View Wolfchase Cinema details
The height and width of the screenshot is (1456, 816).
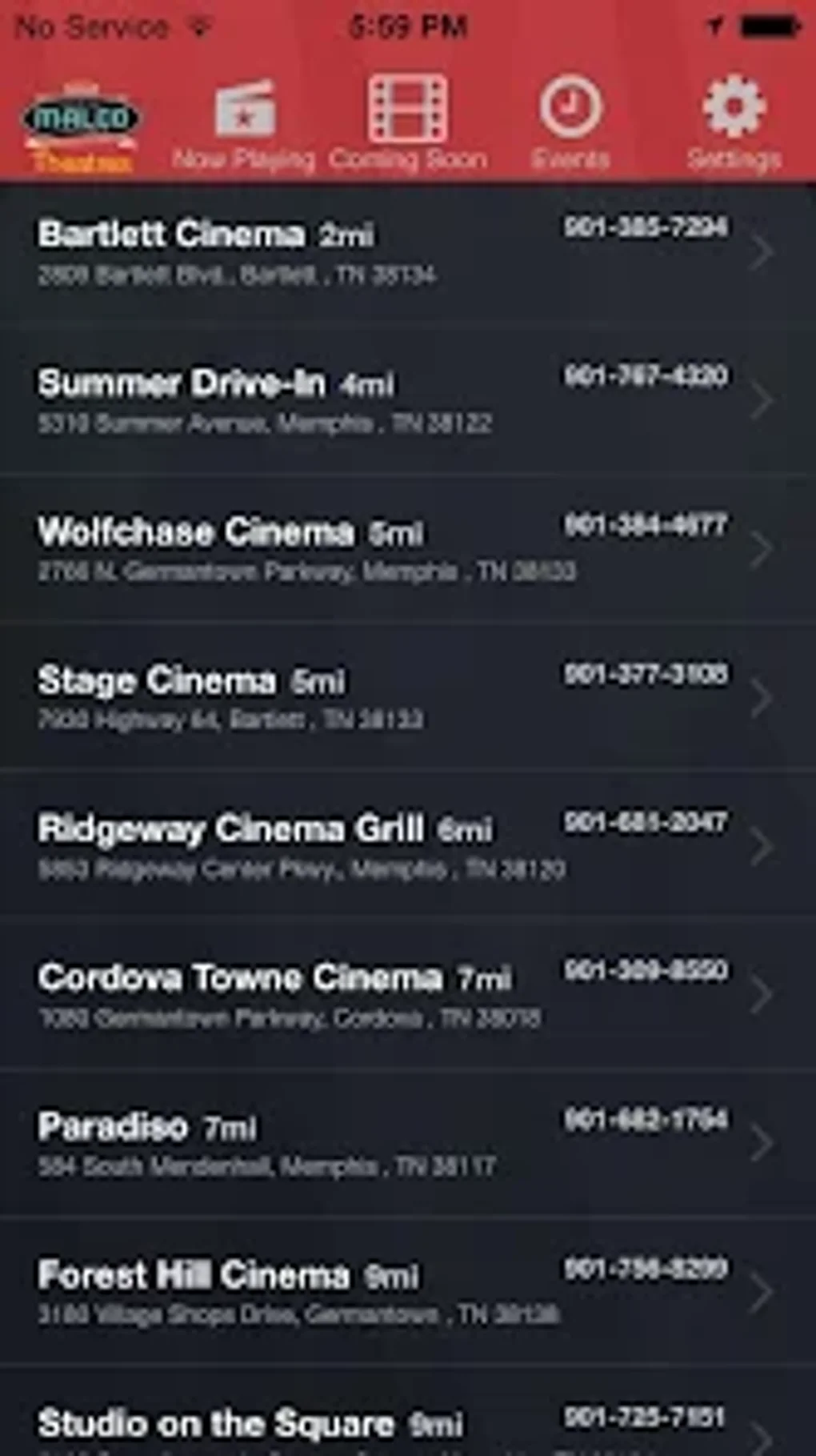click(384, 550)
